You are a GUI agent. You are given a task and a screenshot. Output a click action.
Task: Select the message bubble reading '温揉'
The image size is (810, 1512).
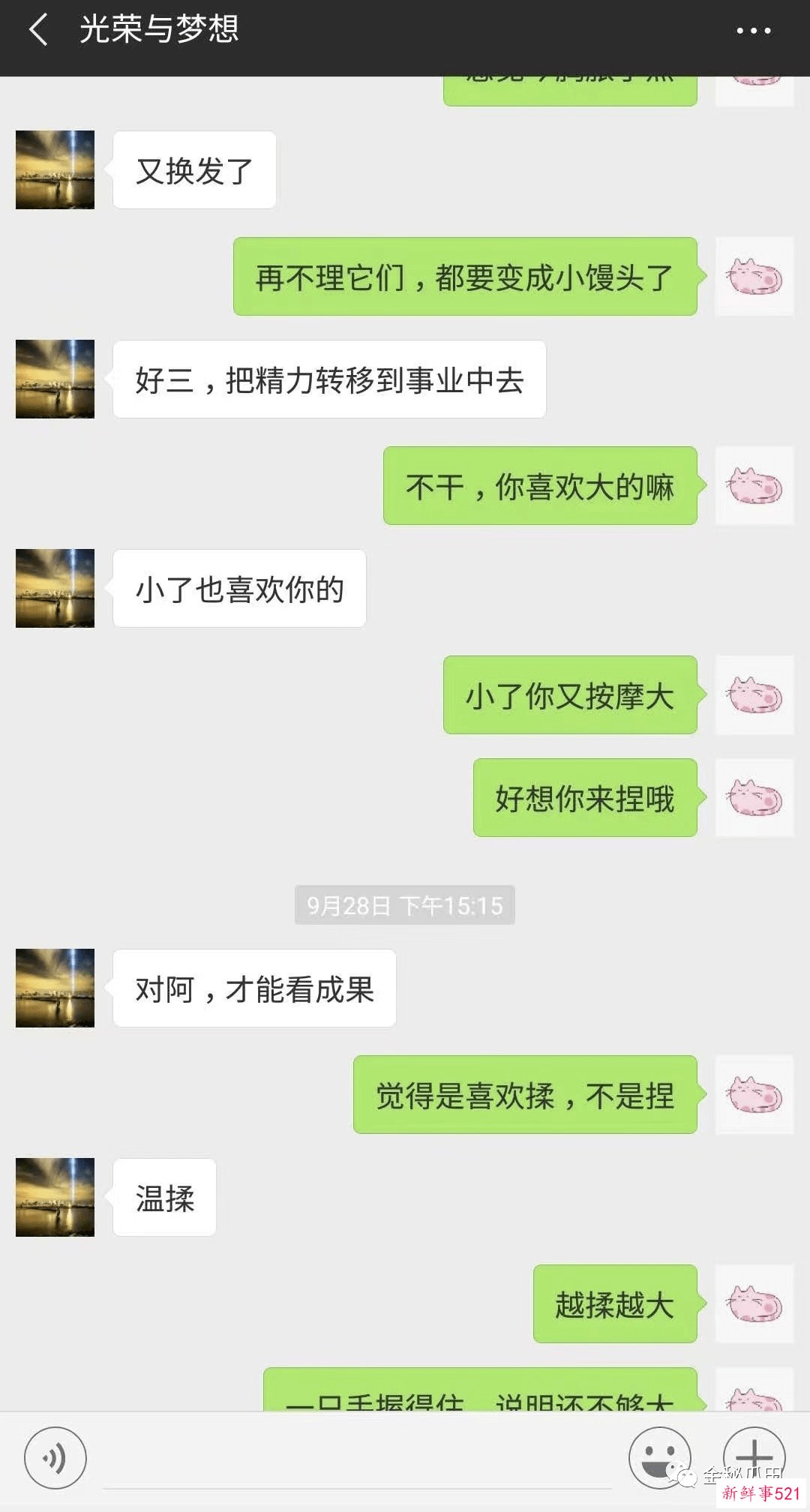click(163, 1196)
